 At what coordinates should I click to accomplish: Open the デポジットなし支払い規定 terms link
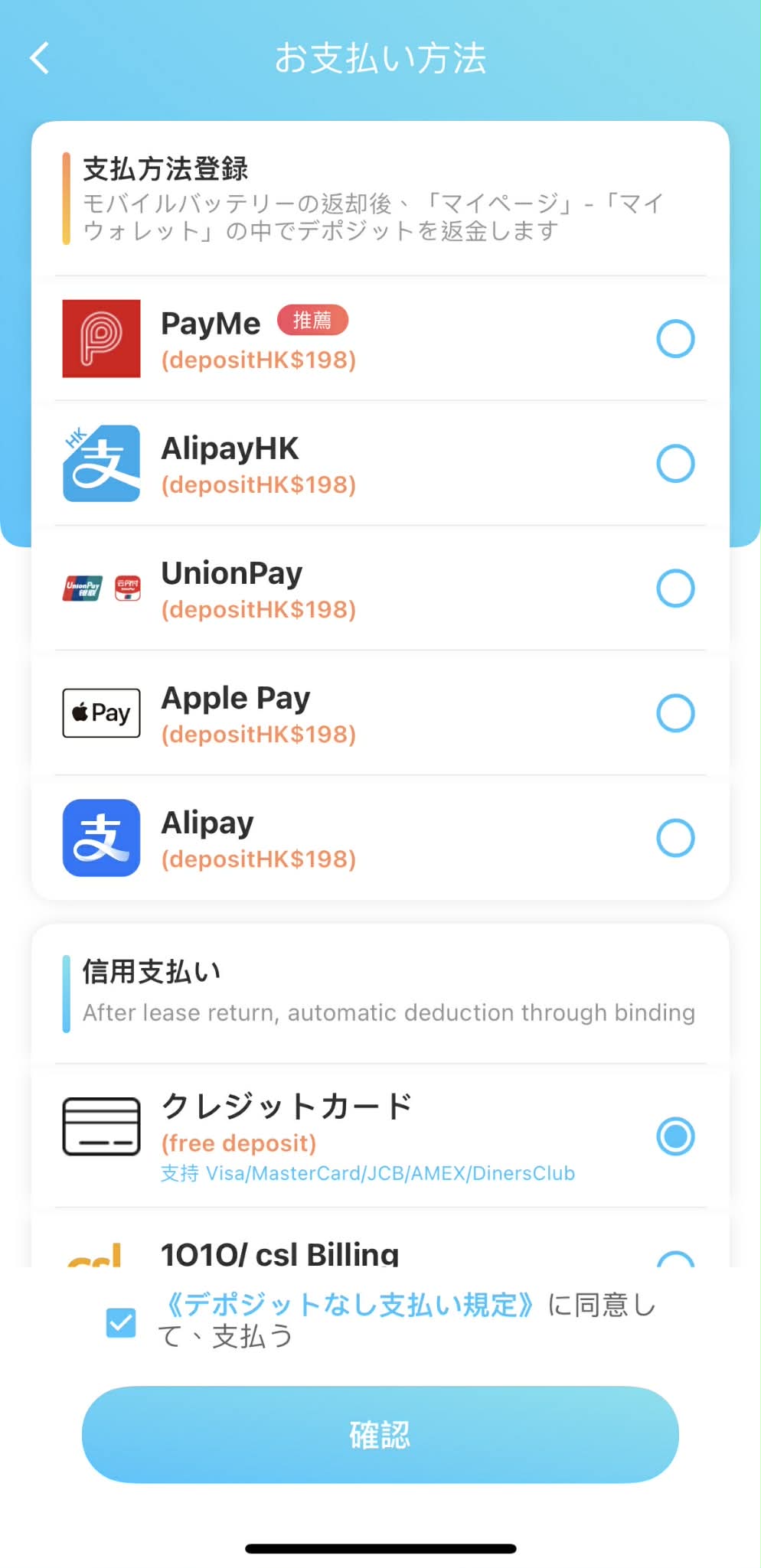point(349,1305)
